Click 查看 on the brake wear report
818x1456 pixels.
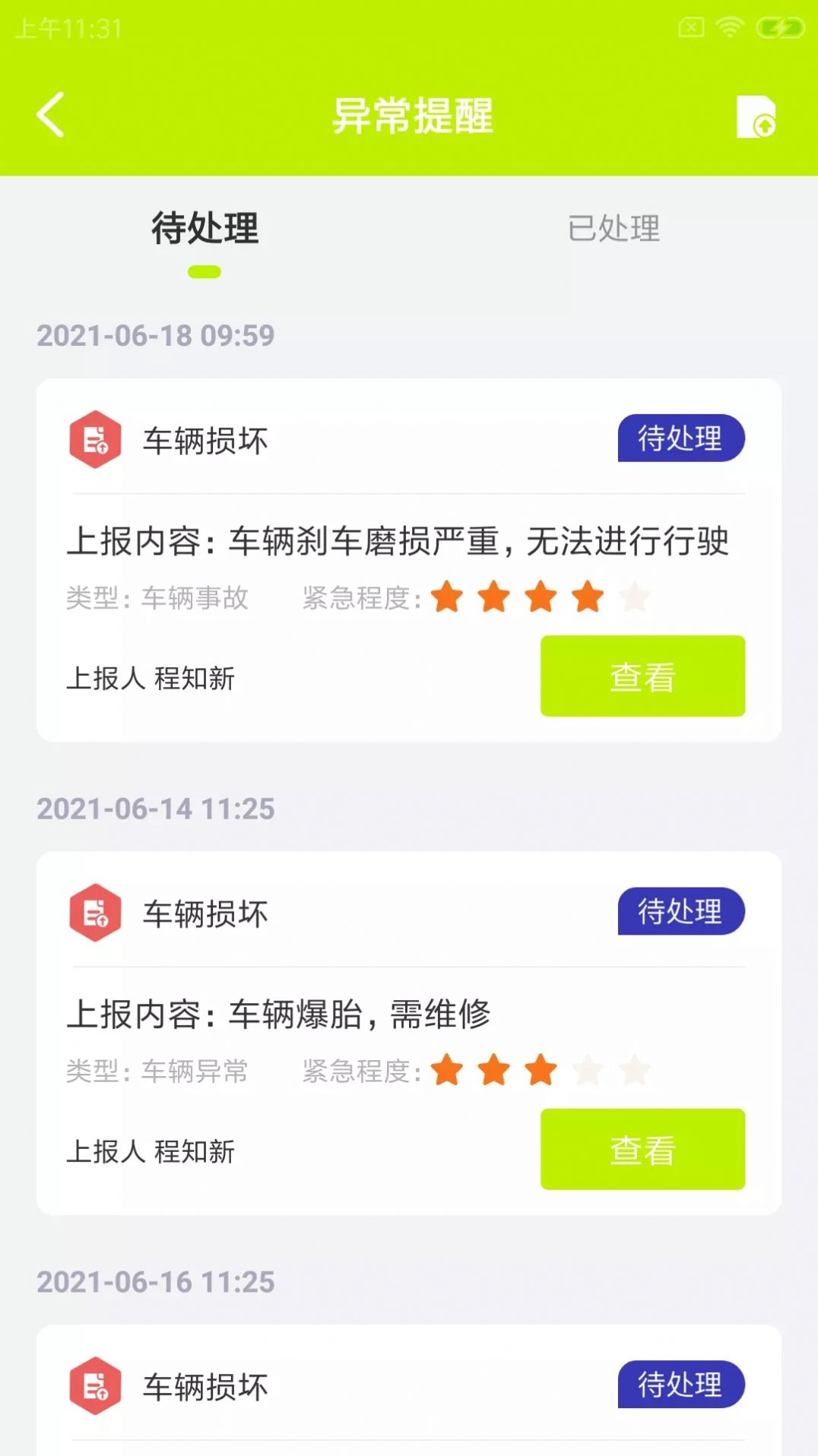(x=642, y=675)
